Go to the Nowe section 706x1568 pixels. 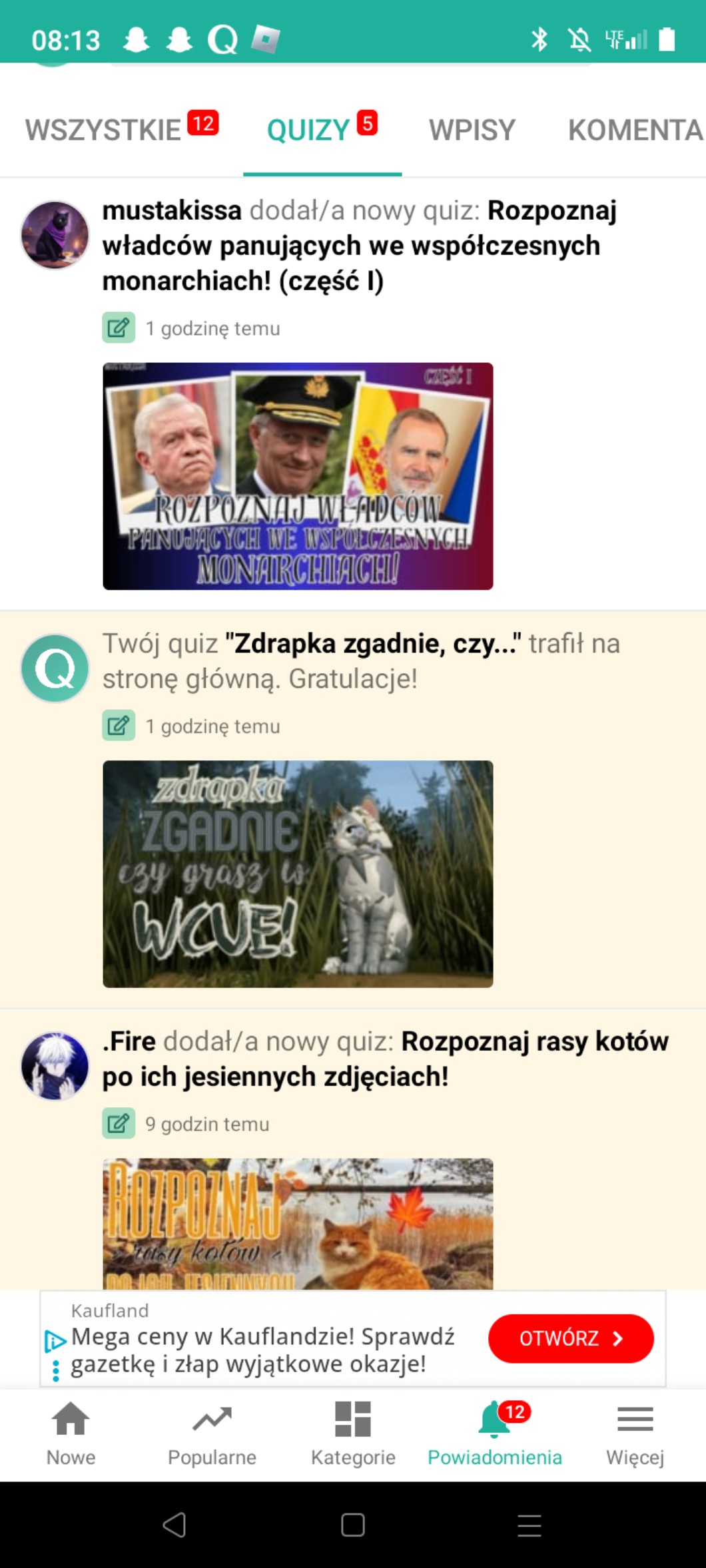tap(71, 1432)
